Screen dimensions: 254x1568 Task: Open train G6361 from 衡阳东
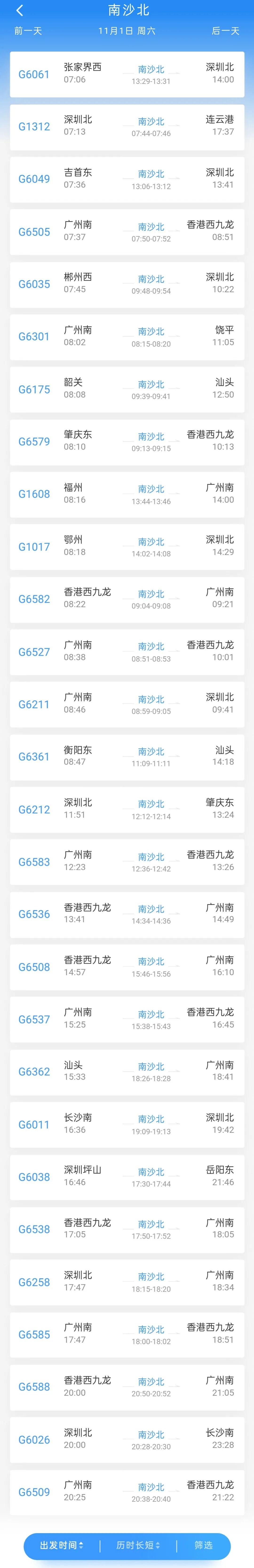click(127, 757)
